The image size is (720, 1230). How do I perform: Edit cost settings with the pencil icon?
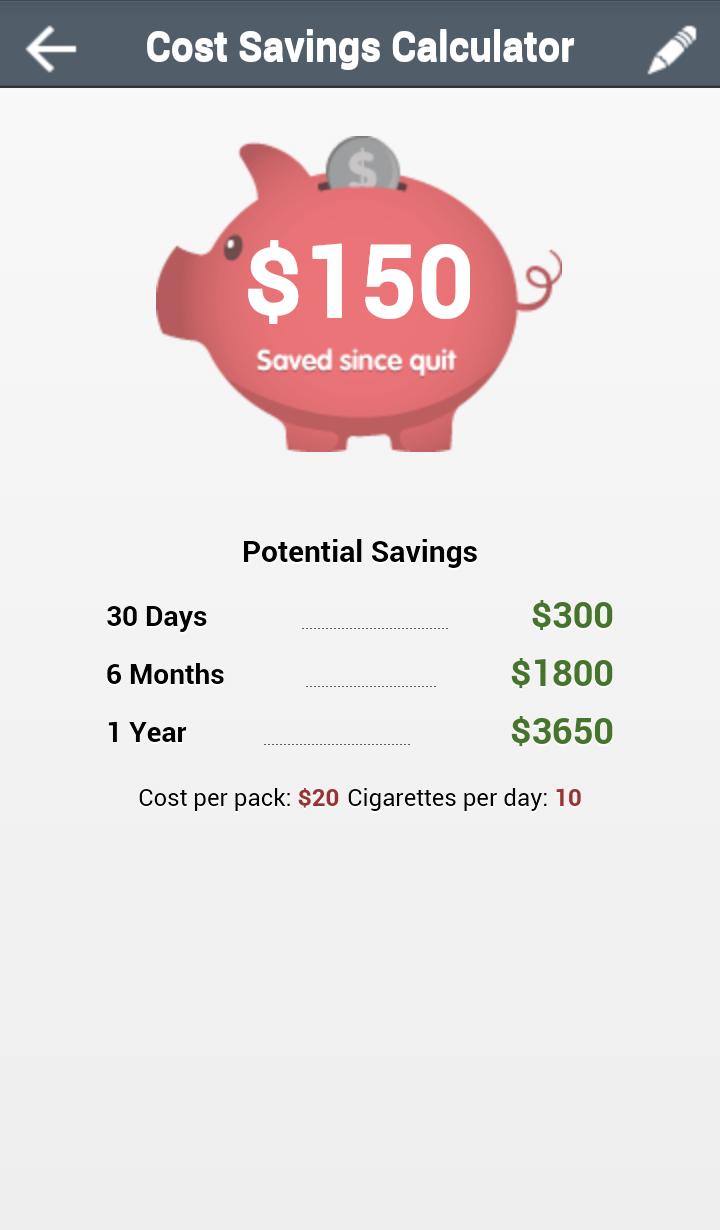[671, 49]
